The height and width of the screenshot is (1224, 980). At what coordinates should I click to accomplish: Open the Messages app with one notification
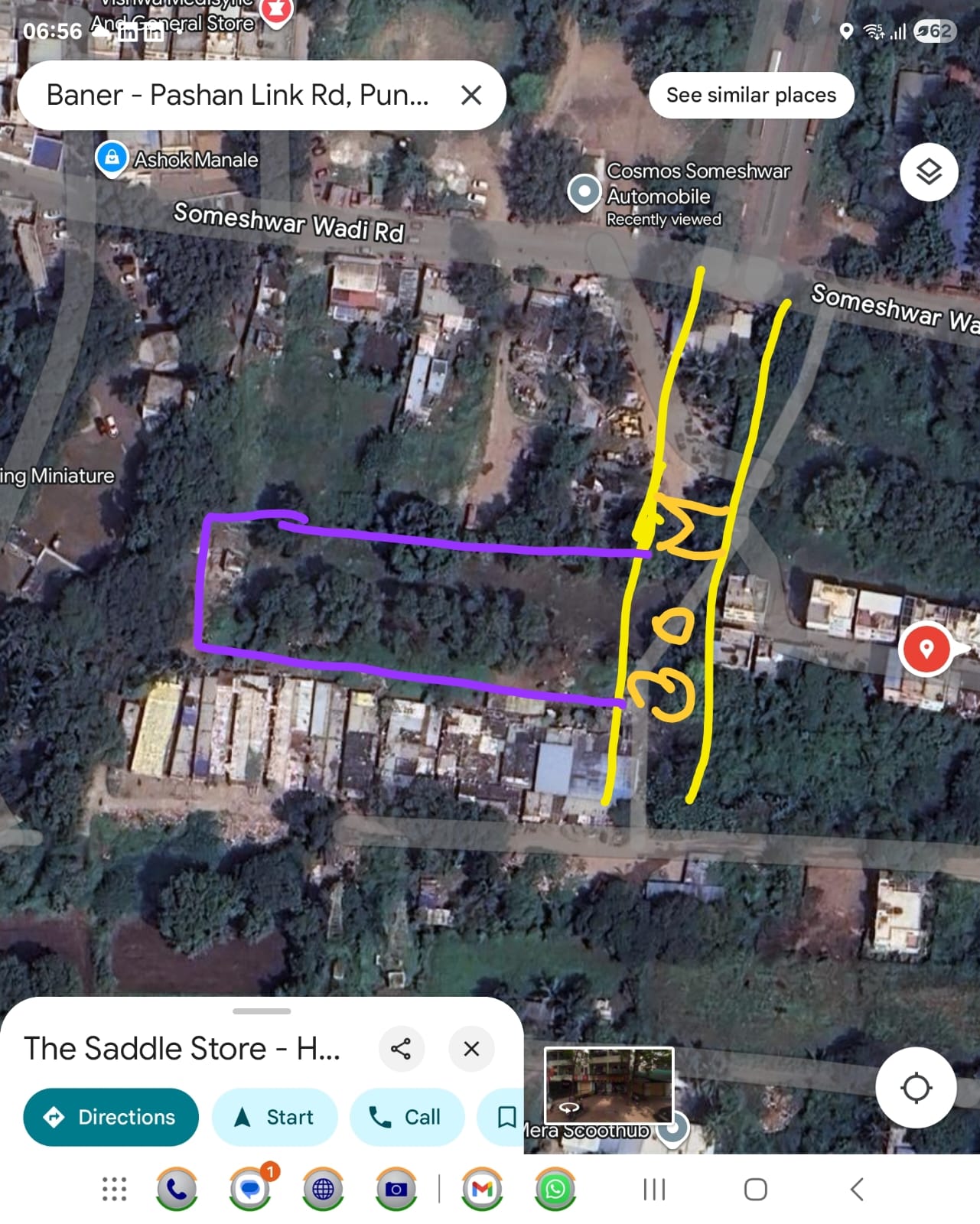250,1189
